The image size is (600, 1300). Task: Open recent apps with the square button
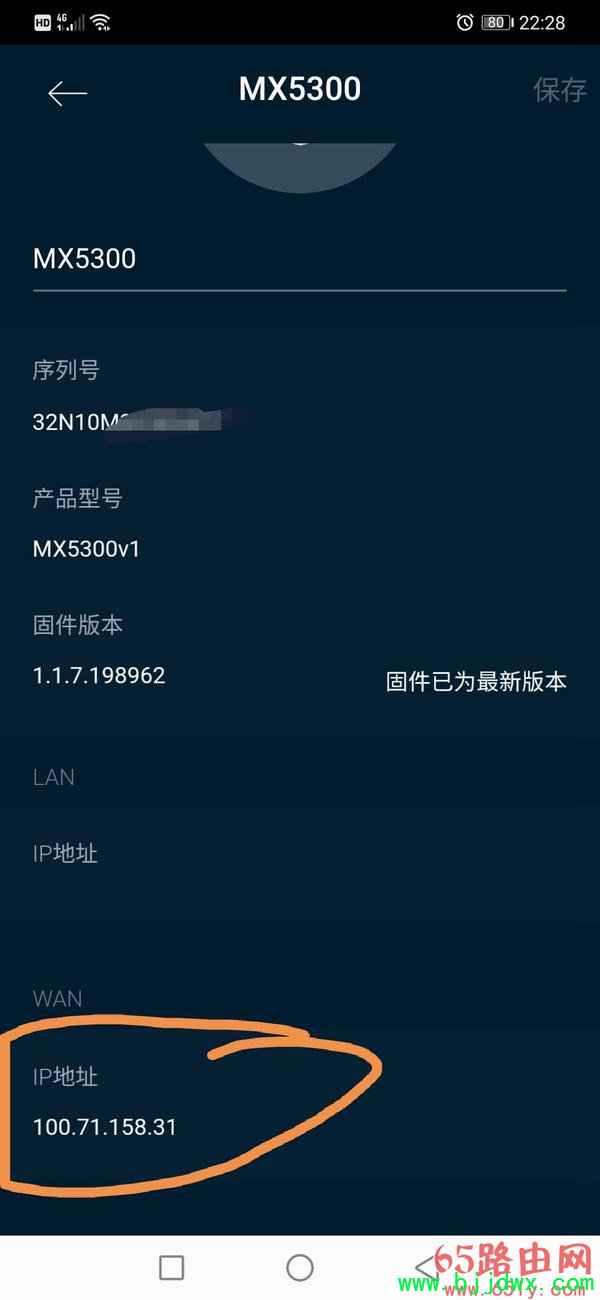pyautogui.click(x=172, y=1267)
